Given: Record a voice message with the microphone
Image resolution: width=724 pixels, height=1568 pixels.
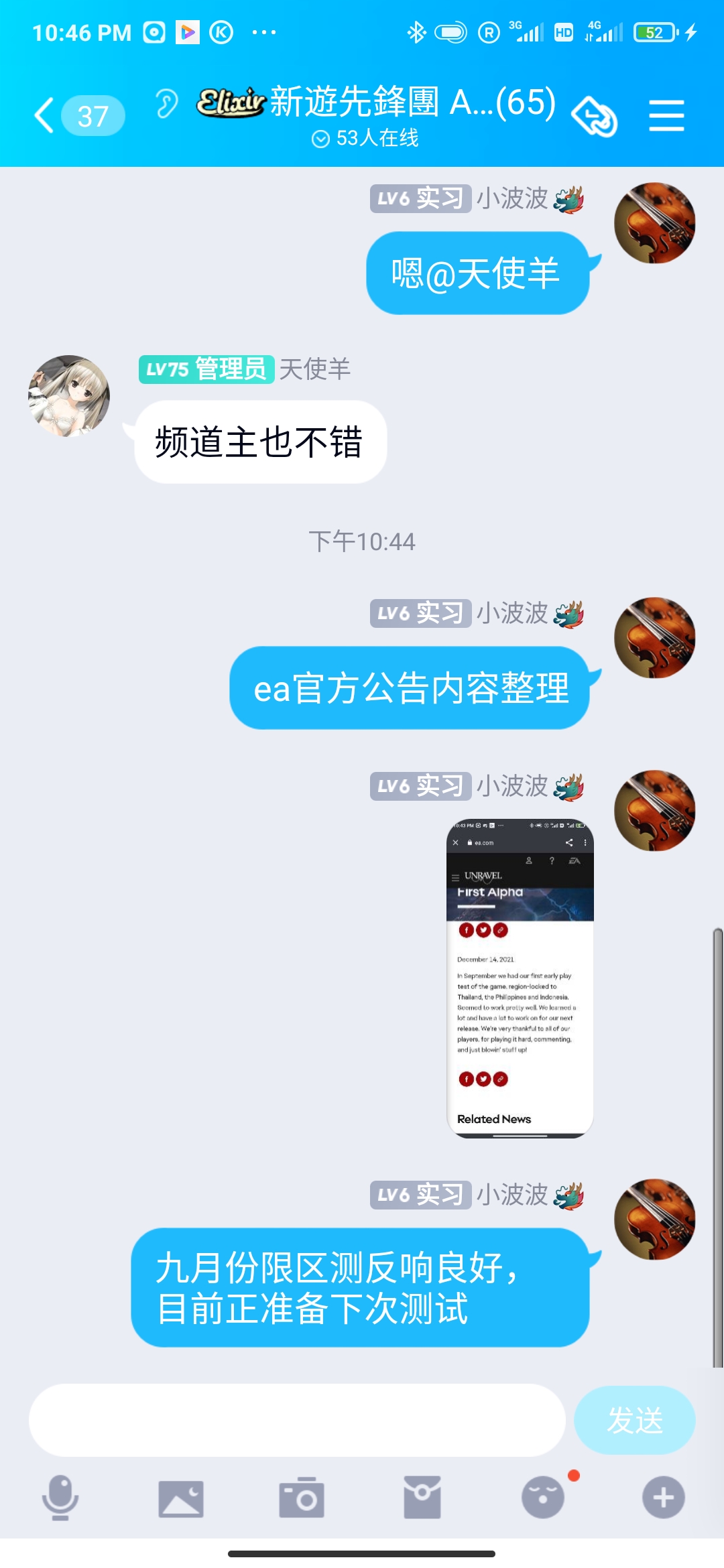Looking at the screenshot, I should 60,1497.
